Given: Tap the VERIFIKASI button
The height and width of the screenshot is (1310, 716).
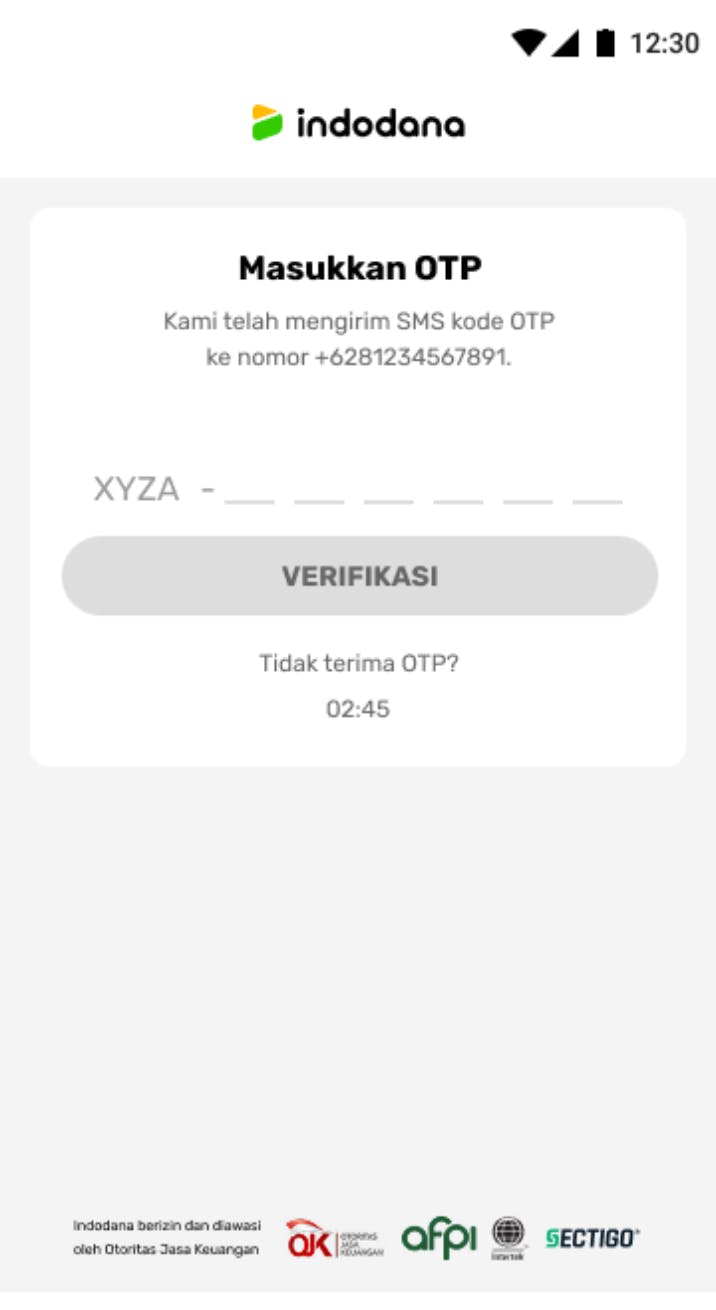Looking at the screenshot, I should coord(360,576).
